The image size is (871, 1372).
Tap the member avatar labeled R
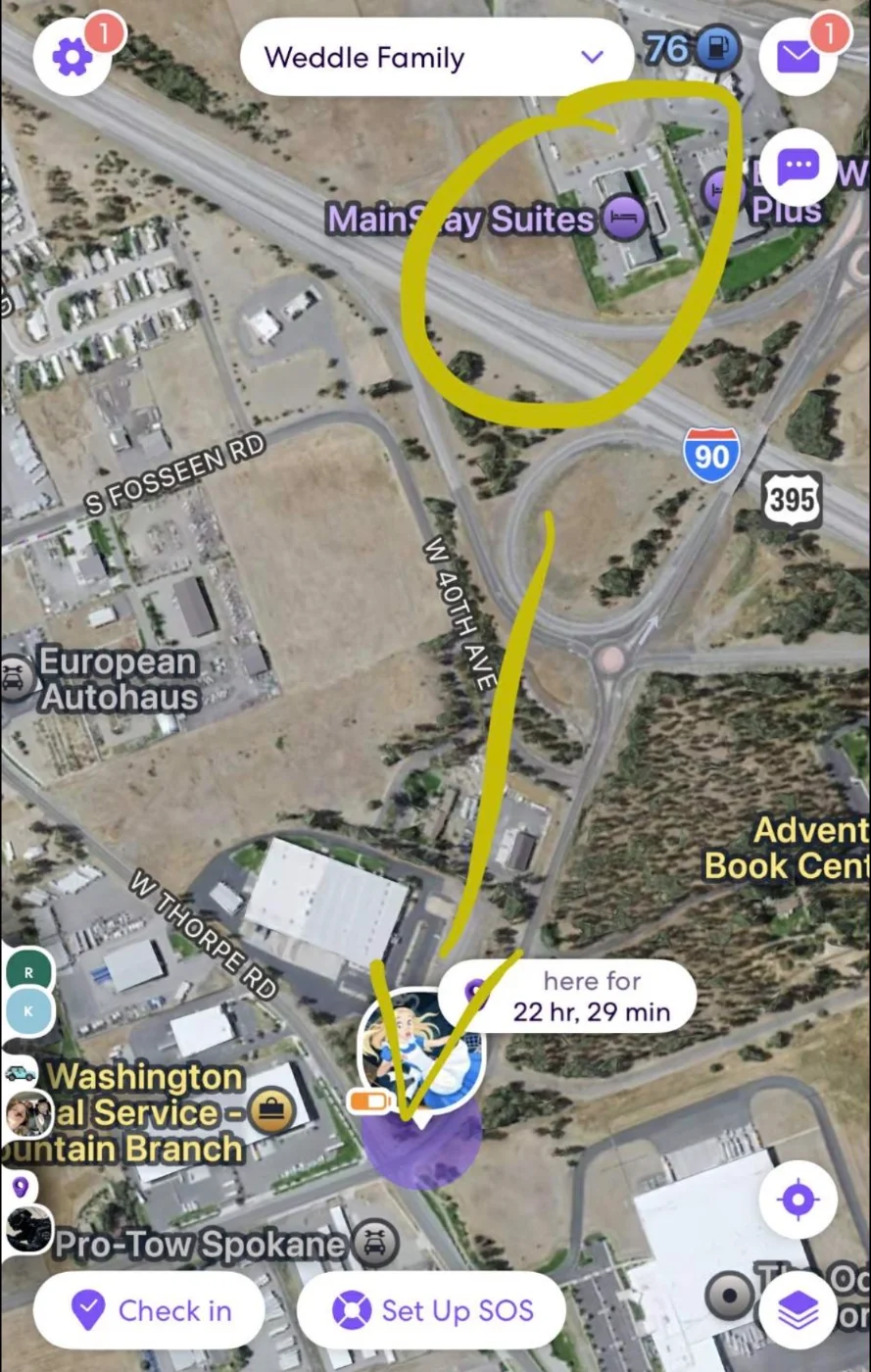(x=28, y=972)
